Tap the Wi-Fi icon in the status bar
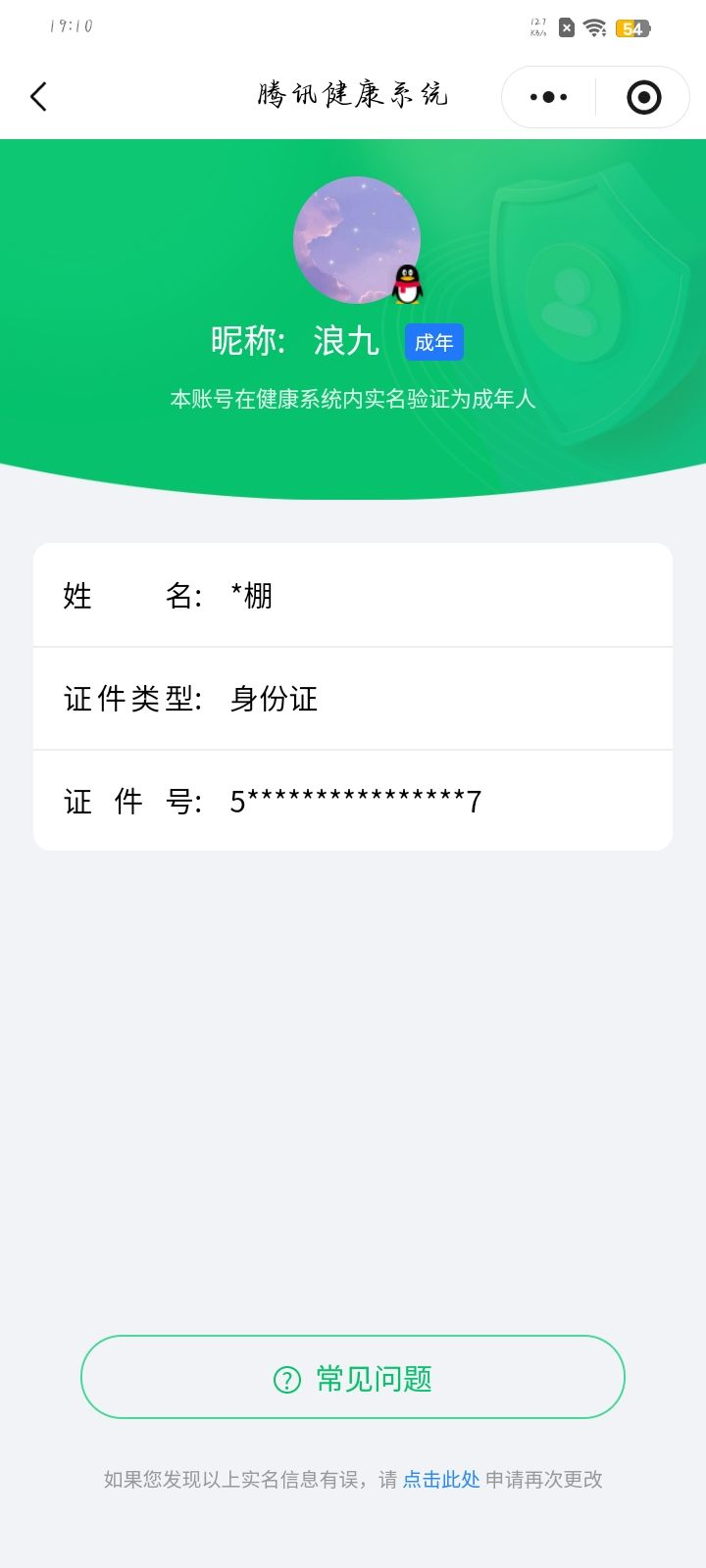 coord(597,27)
